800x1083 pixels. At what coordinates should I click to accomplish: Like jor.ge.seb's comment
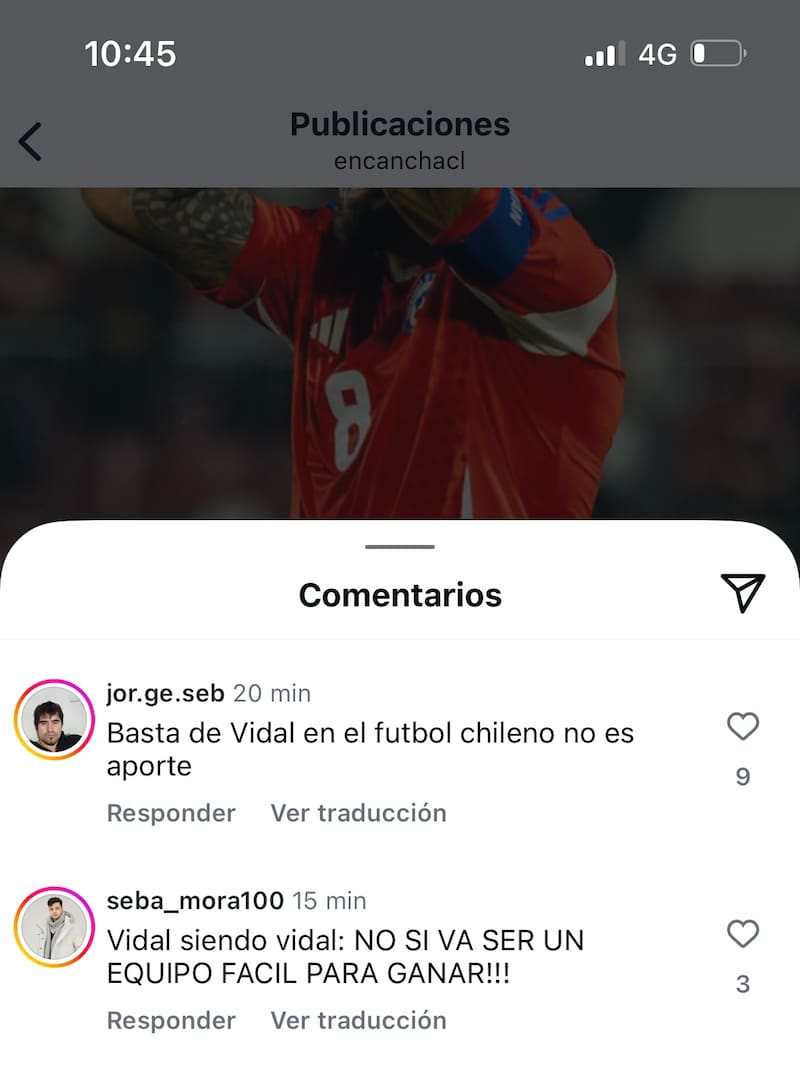742,727
